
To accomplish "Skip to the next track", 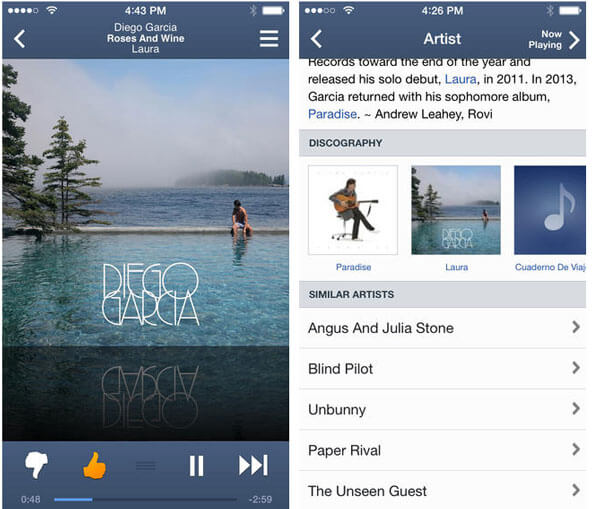I will (252, 465).
